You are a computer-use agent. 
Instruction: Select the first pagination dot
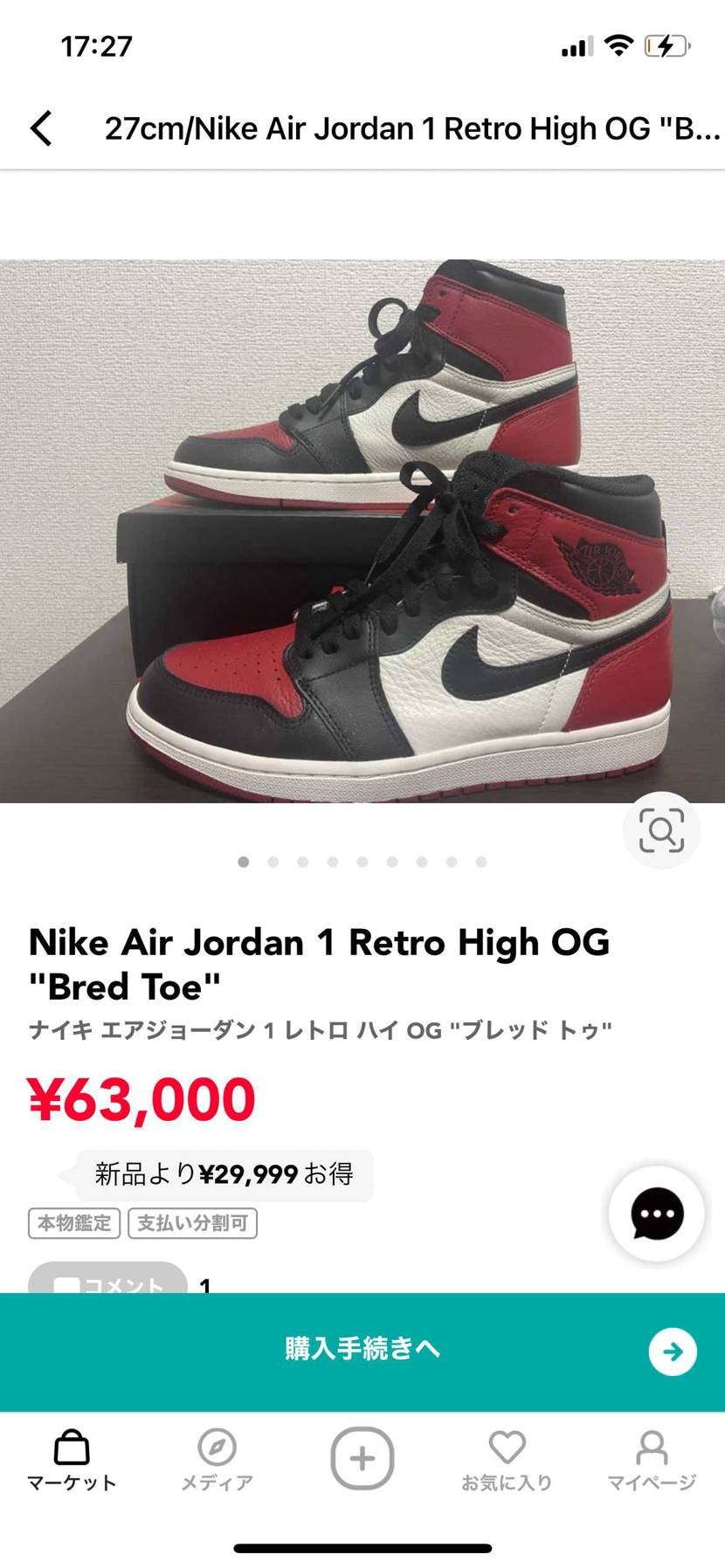coord(244,861)
